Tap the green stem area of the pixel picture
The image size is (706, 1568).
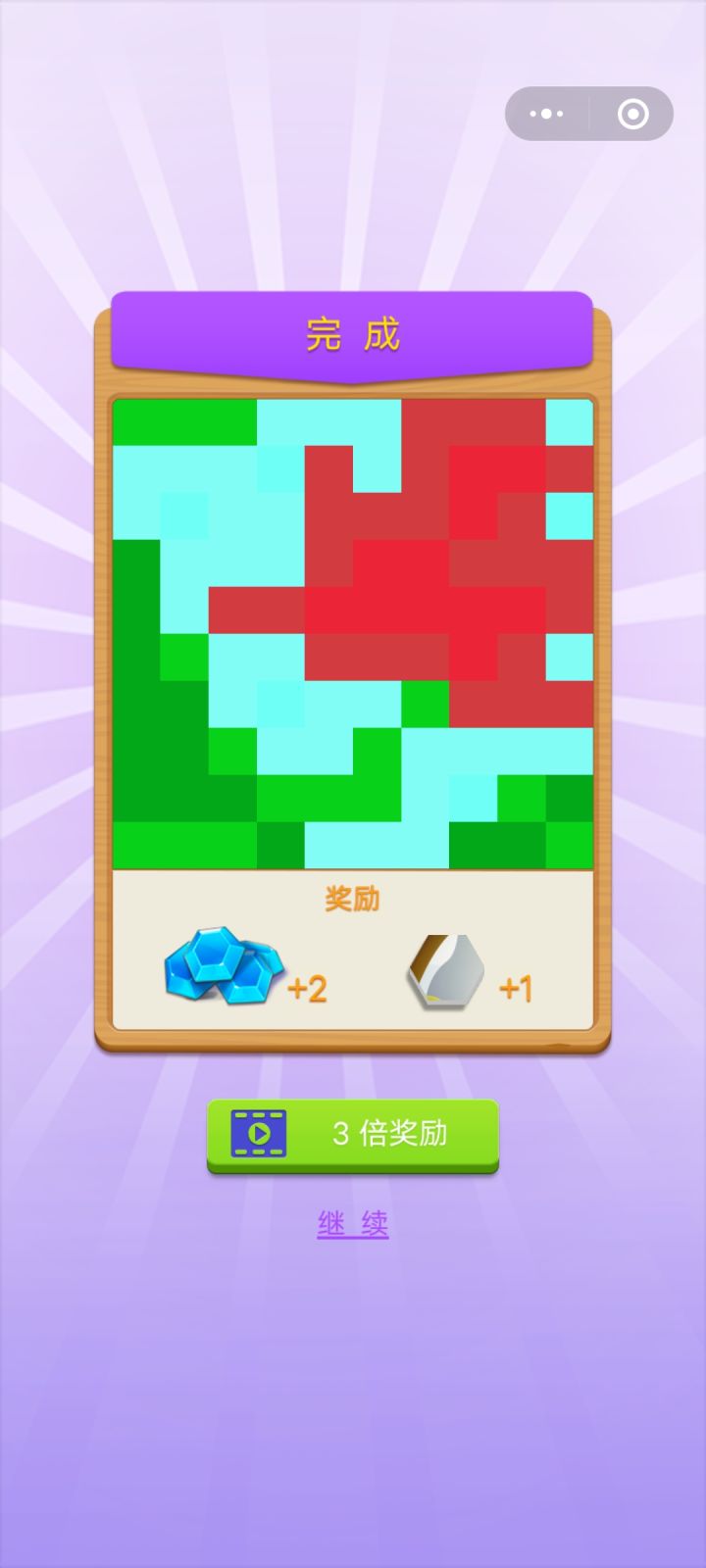point(157,764)
